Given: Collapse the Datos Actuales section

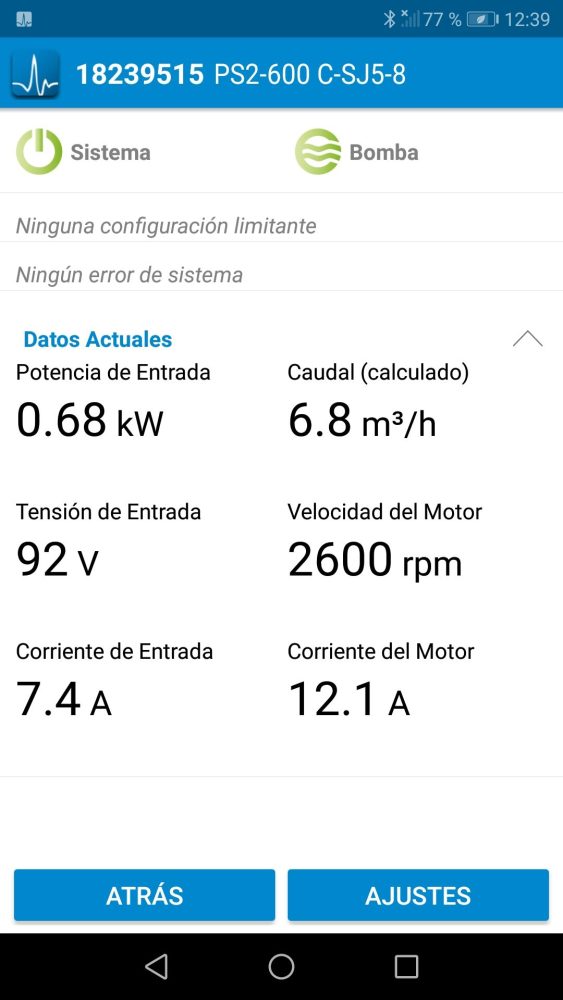Looking at the screenshot, I should (x=527, y=339).
